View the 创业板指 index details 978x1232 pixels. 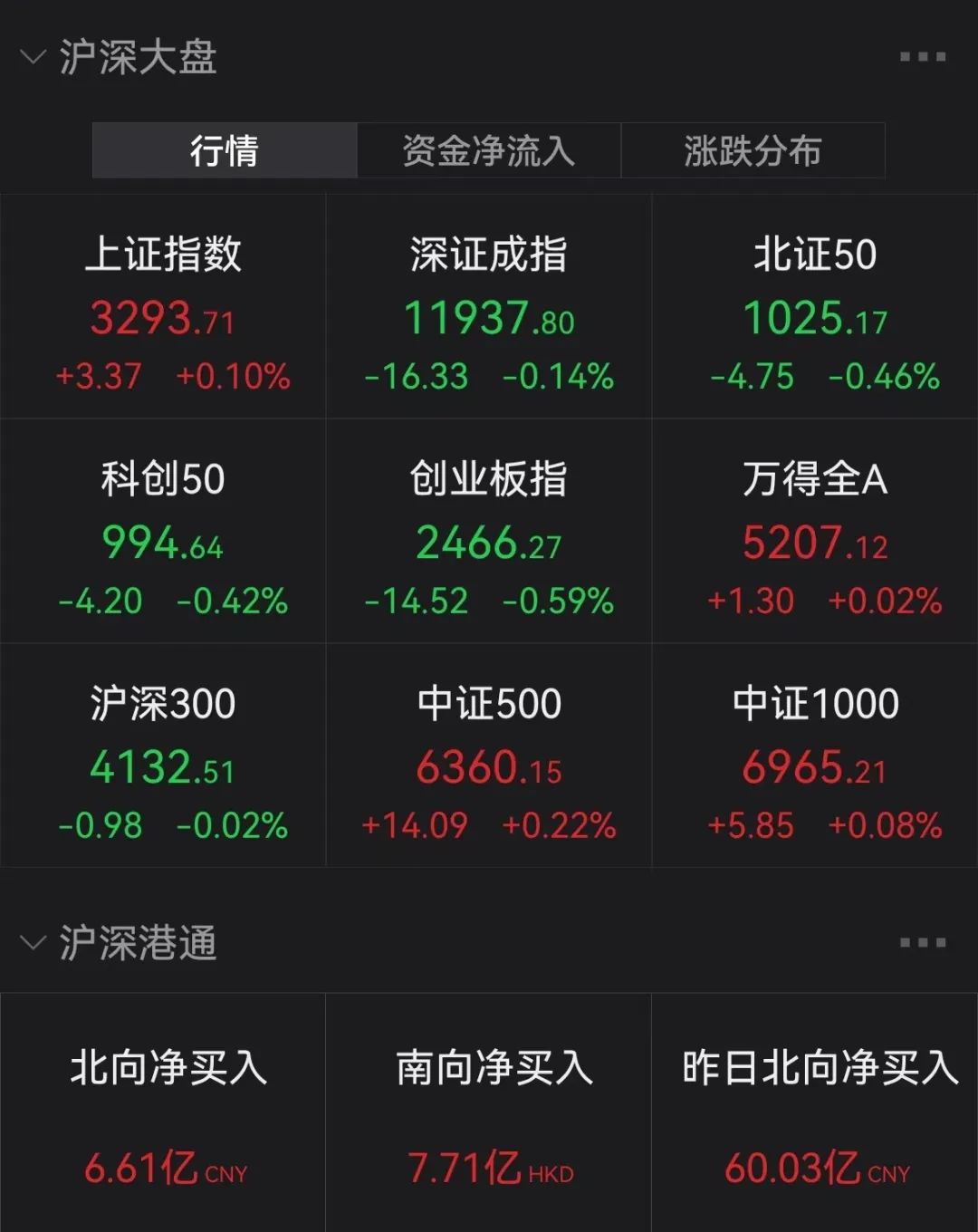tap(489, 533)
